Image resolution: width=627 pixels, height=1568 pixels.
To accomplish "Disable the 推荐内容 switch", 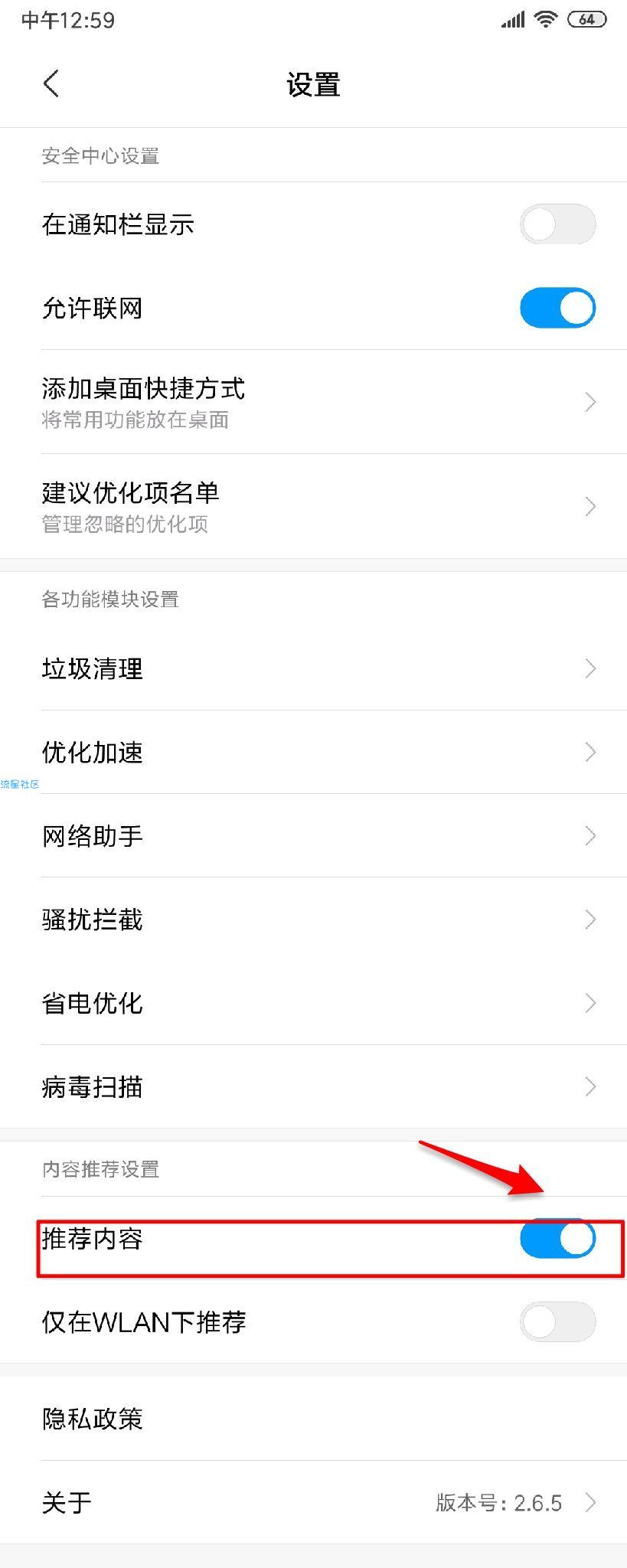I will (557, 1239).
